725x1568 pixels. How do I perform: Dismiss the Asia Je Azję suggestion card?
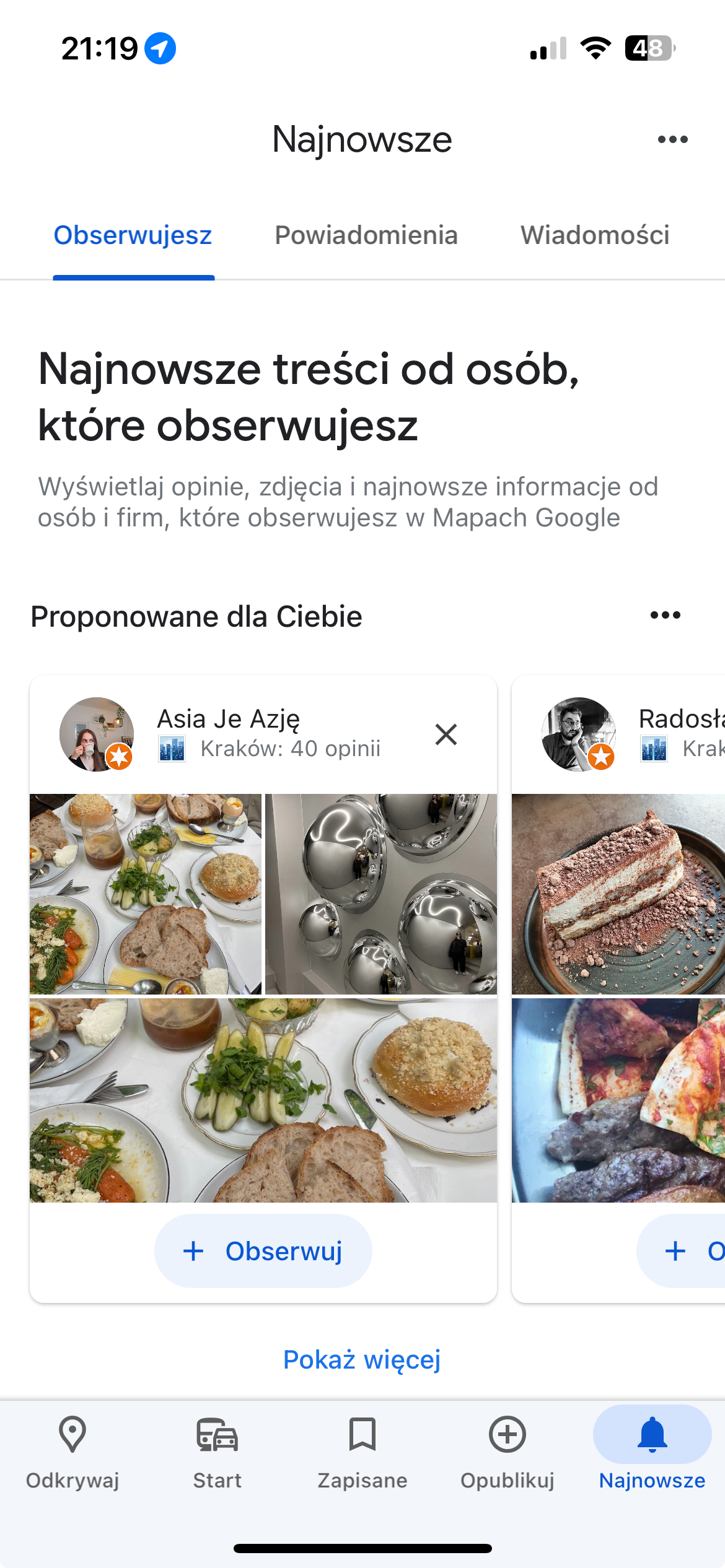[446, 734]
